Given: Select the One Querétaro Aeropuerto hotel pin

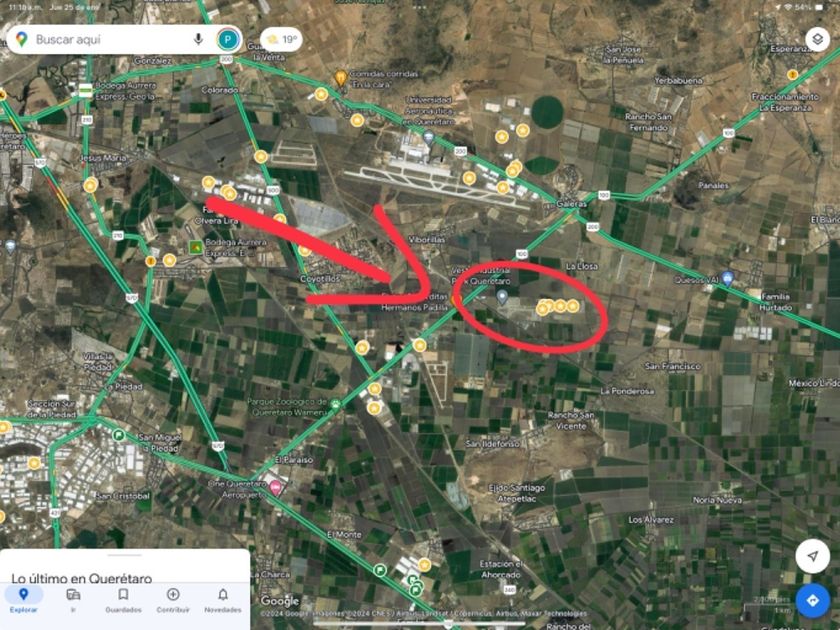Looking at the screenshot, I should tap(277, 486).
